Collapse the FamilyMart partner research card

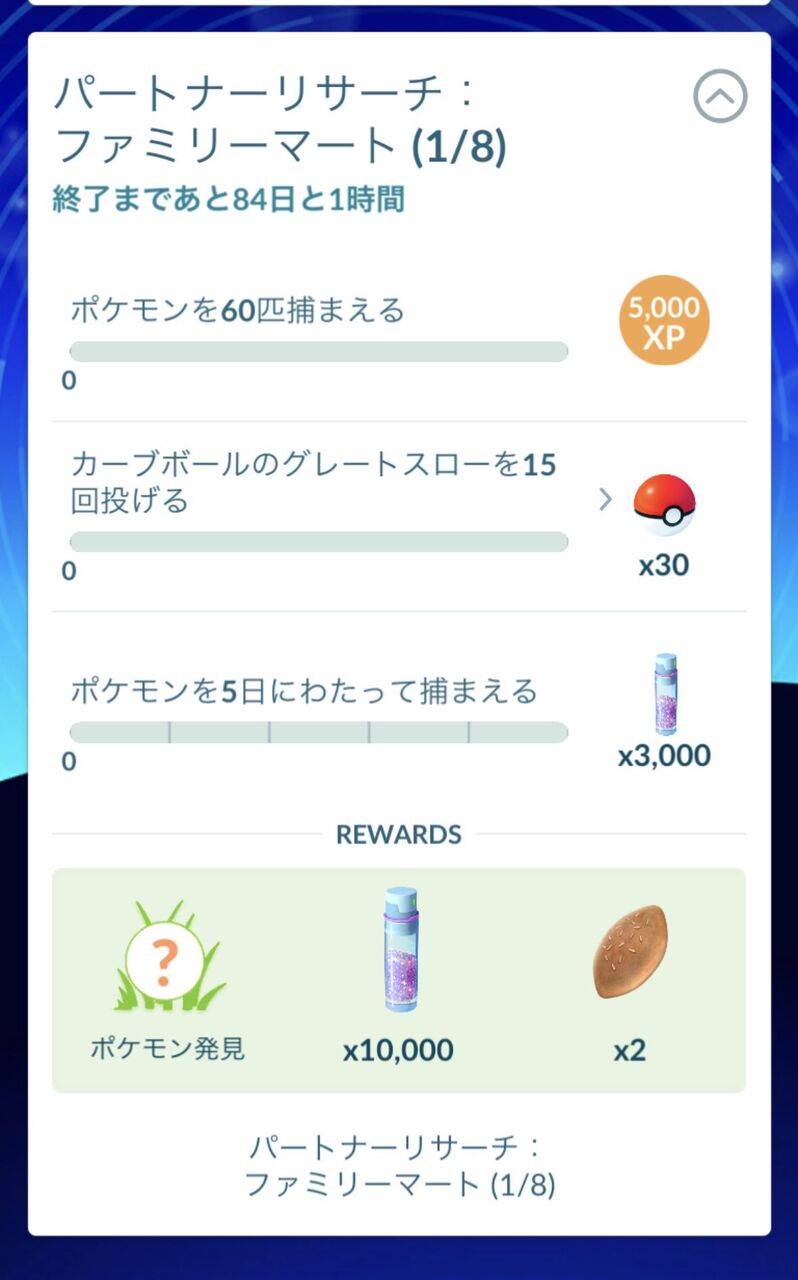pos(720,97)
